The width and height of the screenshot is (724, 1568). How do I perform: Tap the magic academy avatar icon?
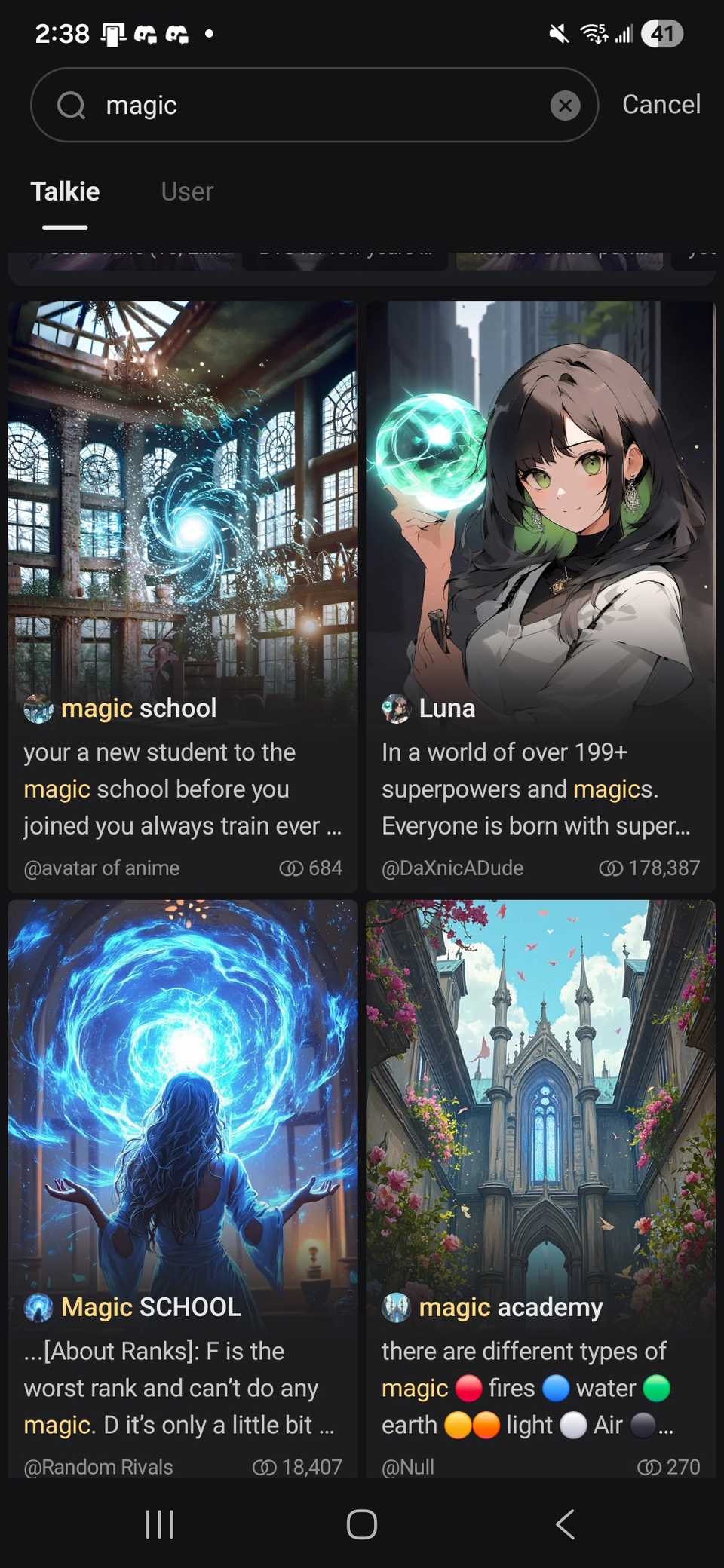[x=397, y=1306]
